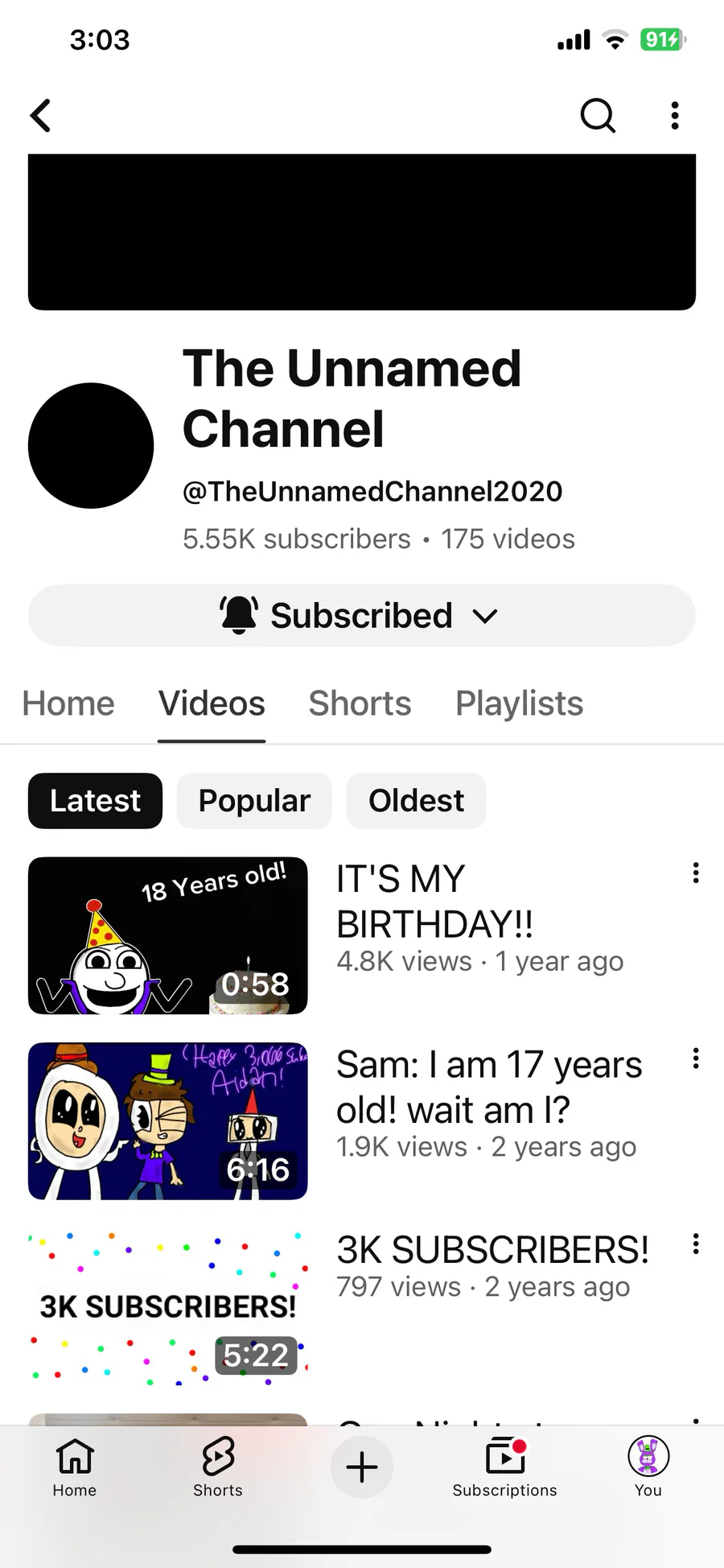Open the You profile tab
Screen dimensions: 724x1568
coord(648,1468)
